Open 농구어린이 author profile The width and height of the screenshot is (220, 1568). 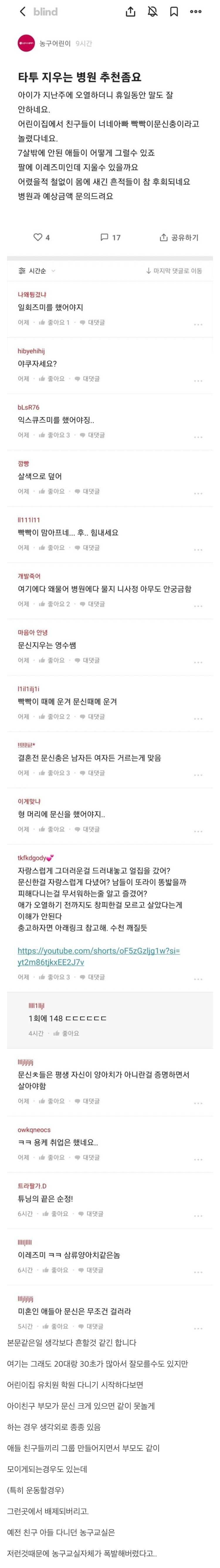click(55, 43)
